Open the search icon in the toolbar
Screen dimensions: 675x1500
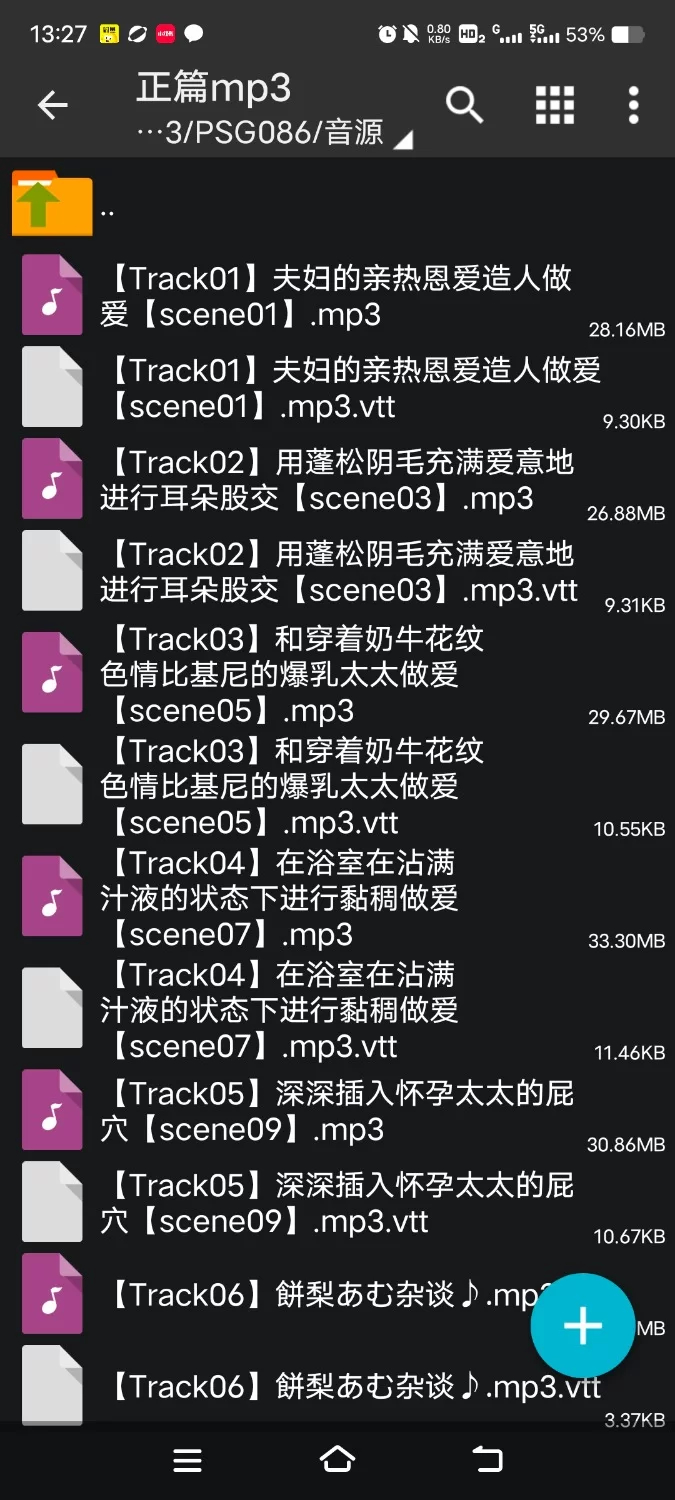pyautogui.click(x=464, y=105)
